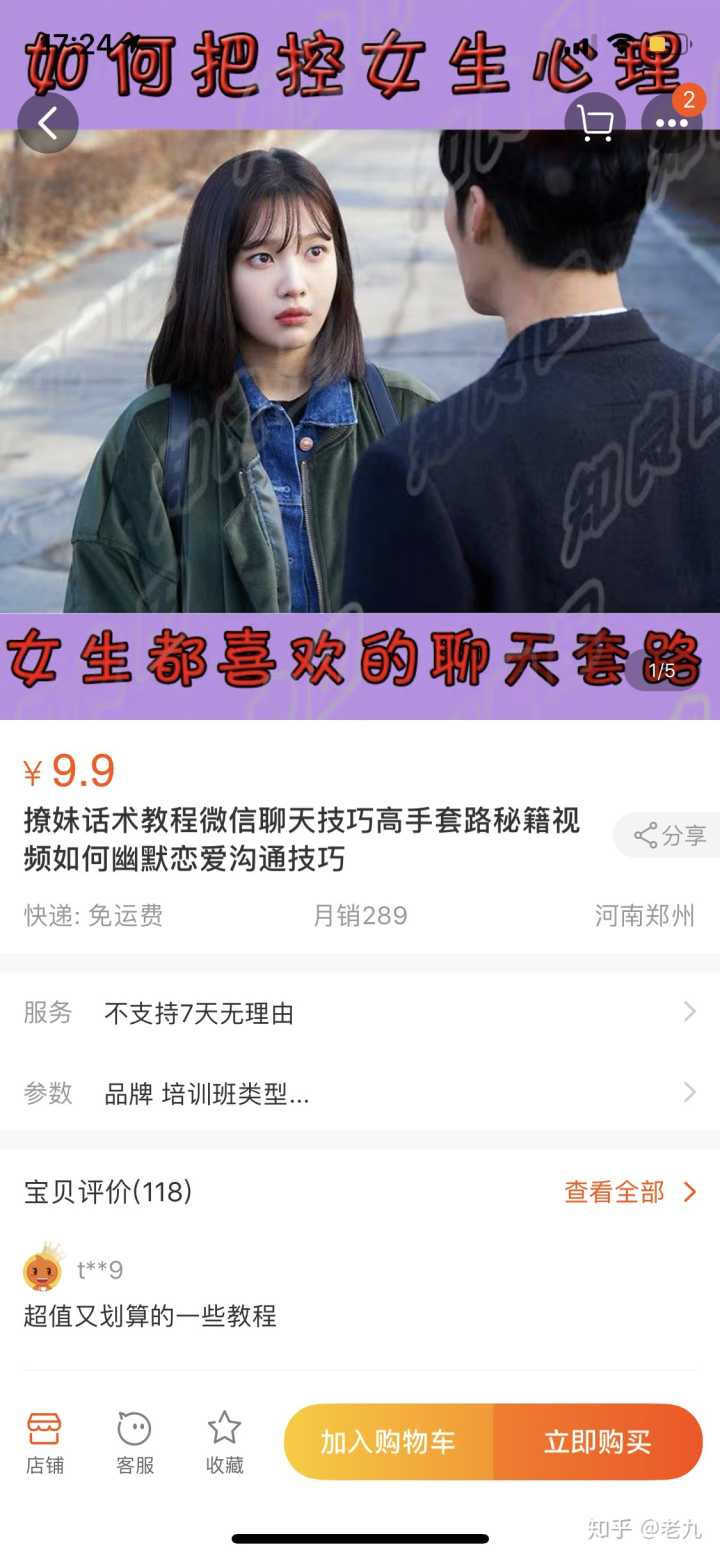Visit the seller's 店铺 store
Image resolution: width=720 pixels, height=1559 pixels.
(44, 1442)
